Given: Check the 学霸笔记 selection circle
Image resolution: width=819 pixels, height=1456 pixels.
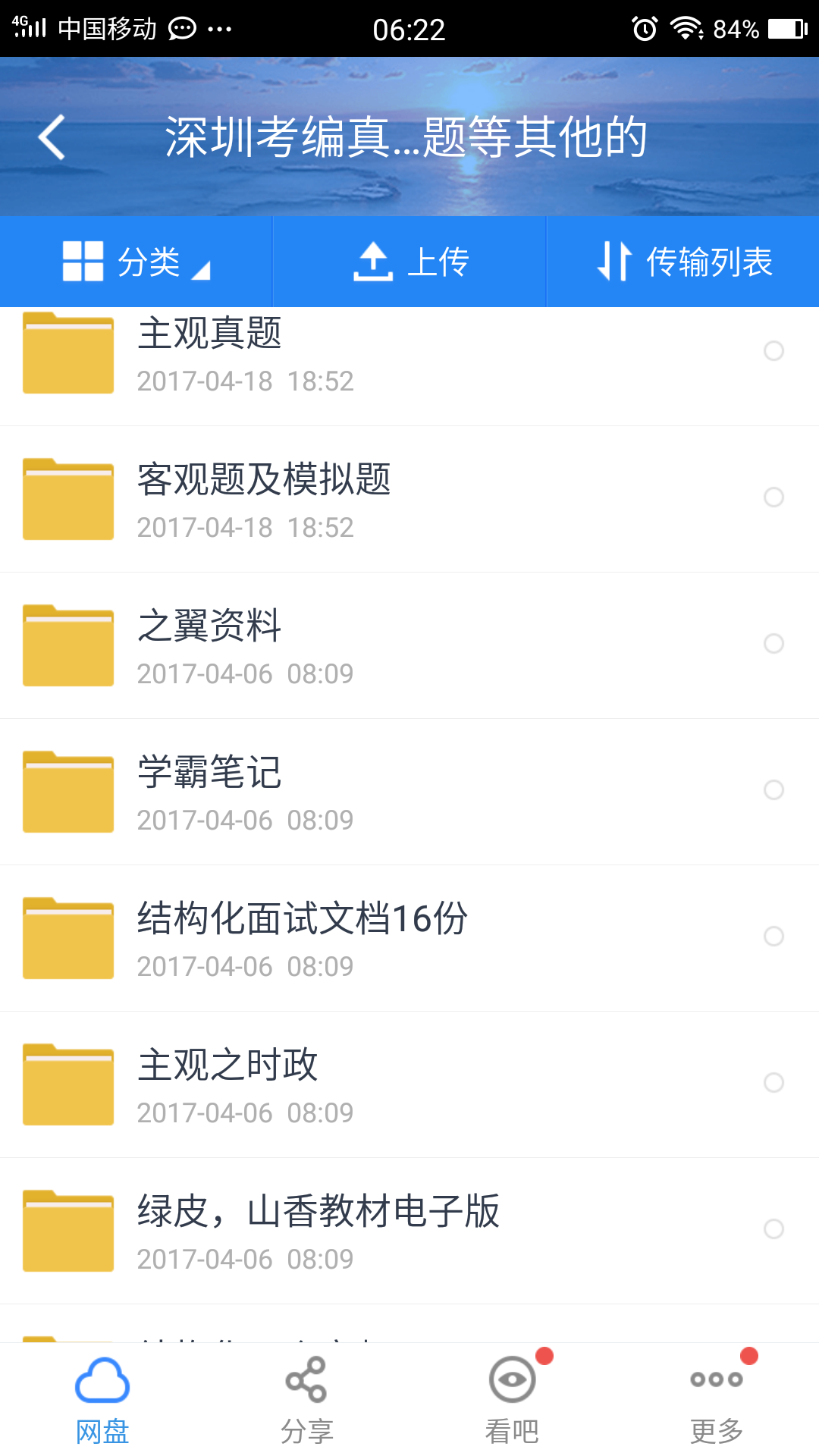Looking at the screenshot, I should click(x=775, y=790).
